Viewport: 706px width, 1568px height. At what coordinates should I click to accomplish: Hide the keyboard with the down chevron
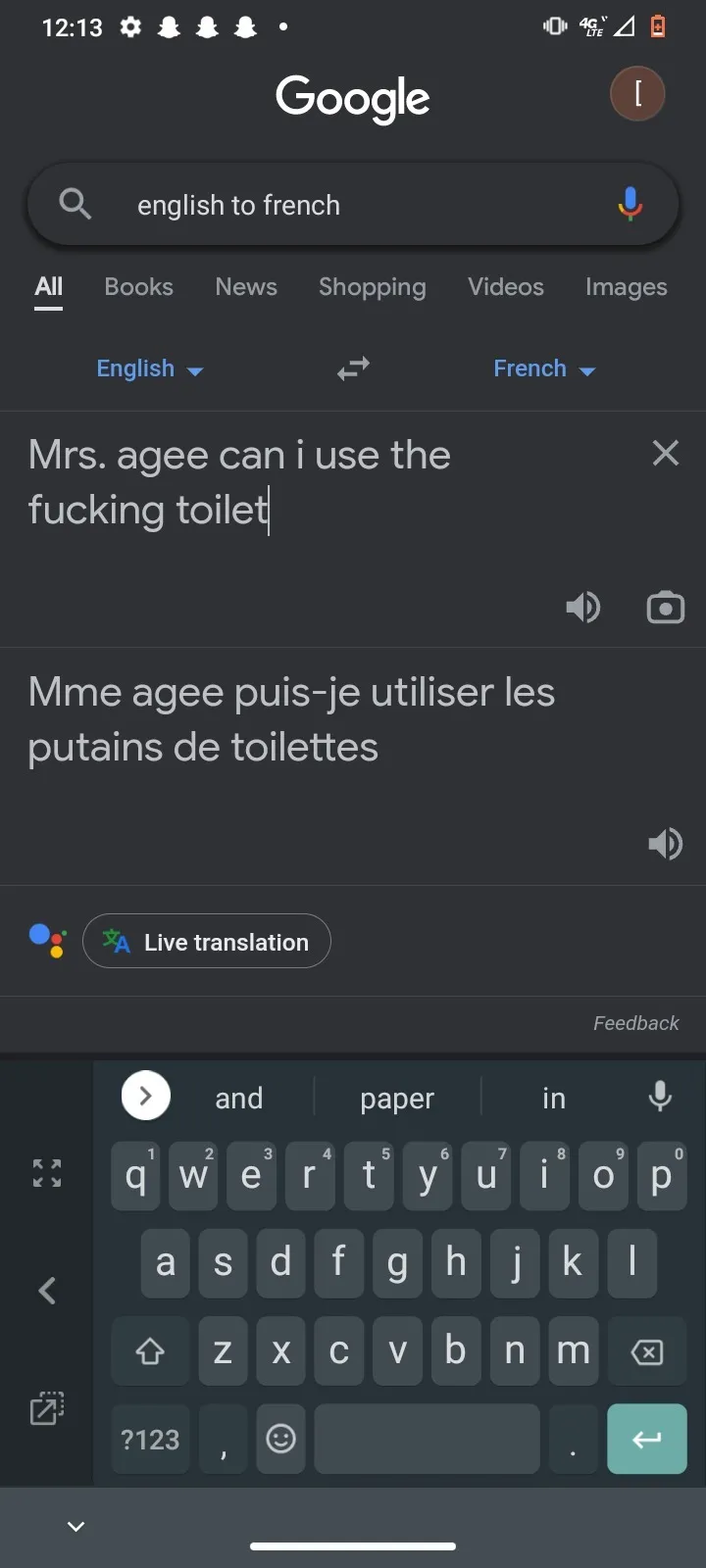pyautogui.click(x=76, y=1527)
